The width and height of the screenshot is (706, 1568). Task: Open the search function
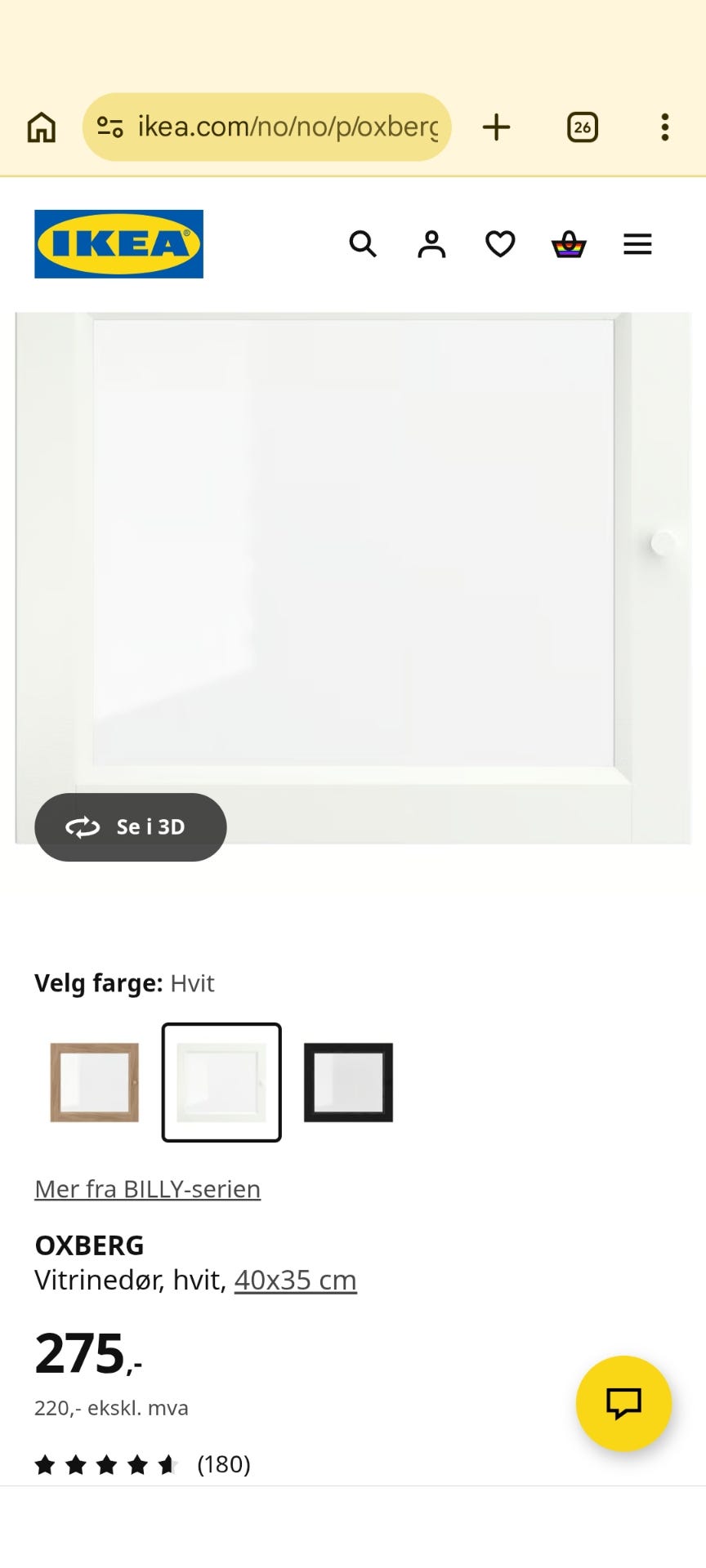[362, 243]
